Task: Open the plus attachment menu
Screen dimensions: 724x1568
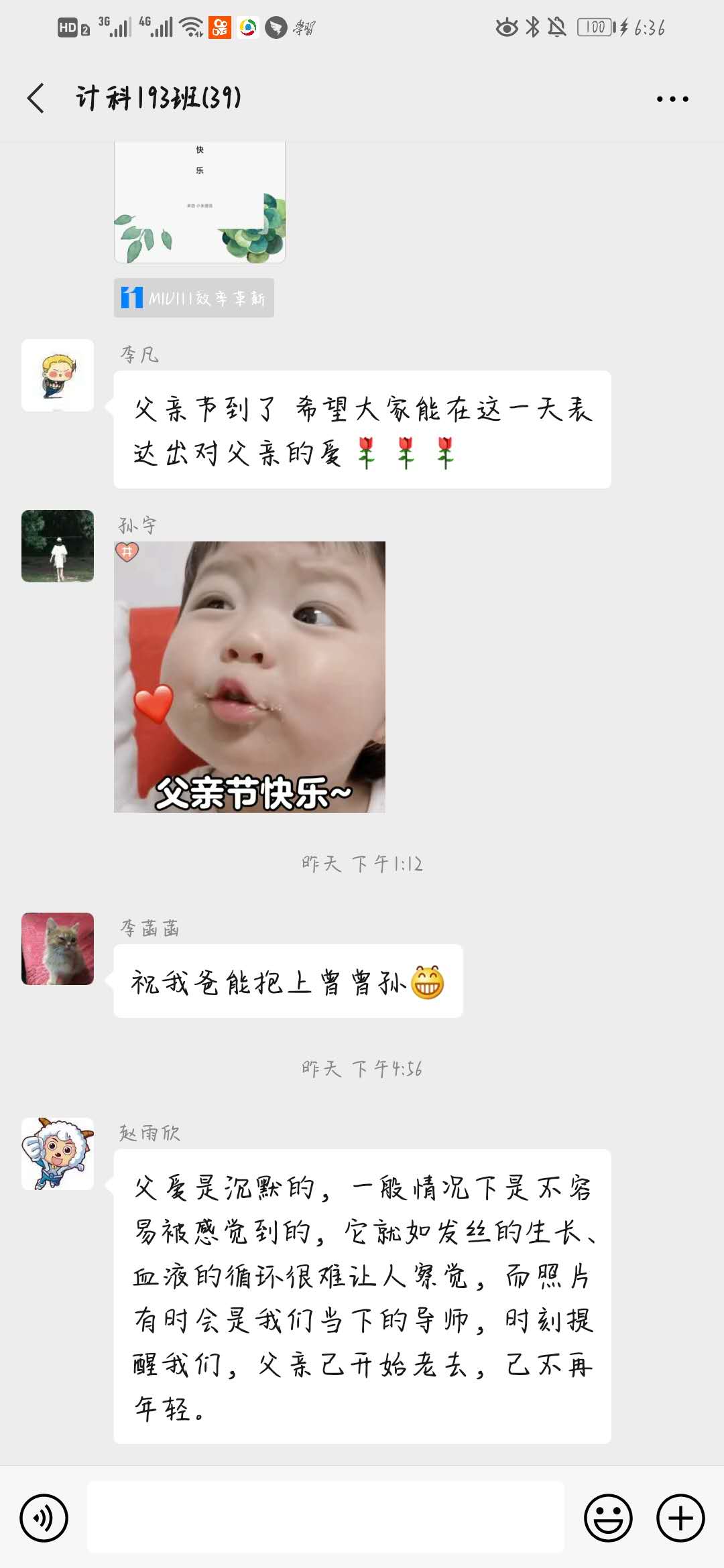Action: (x=680, y=1518)
